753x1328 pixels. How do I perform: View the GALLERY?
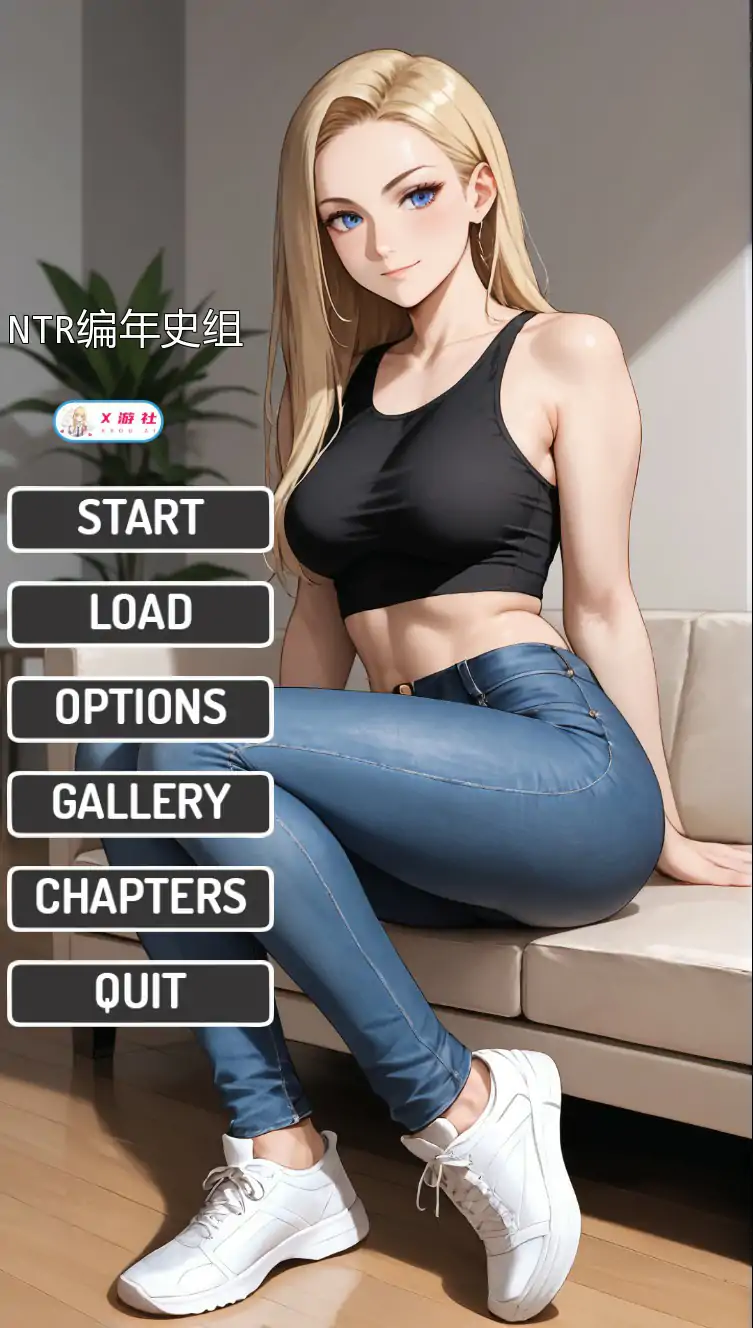click(140, 803)
